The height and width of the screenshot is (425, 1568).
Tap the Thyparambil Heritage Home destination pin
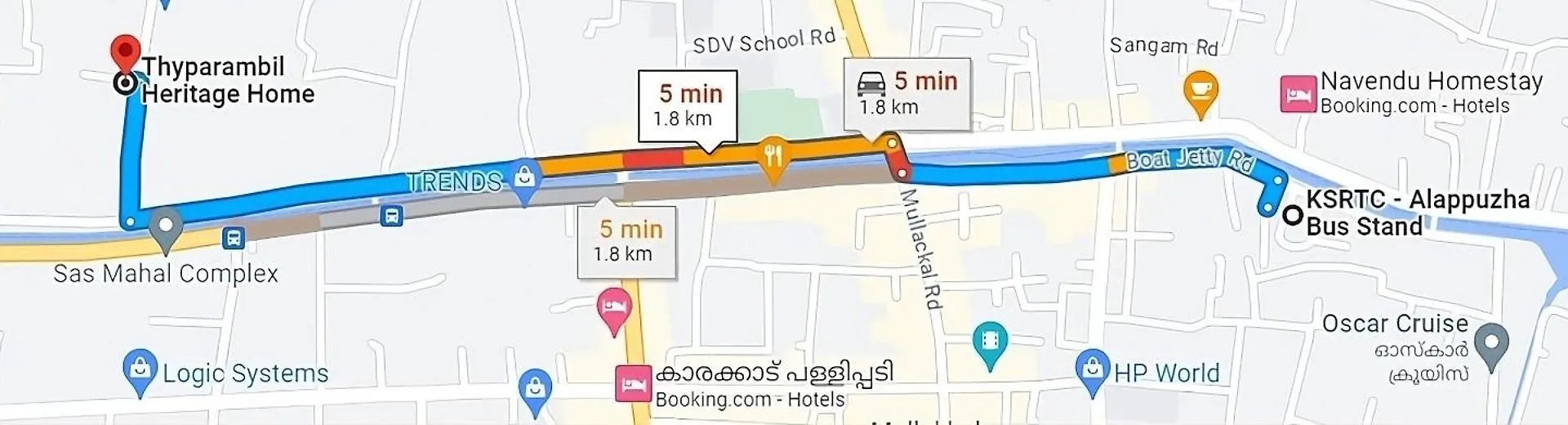point(125,53)
